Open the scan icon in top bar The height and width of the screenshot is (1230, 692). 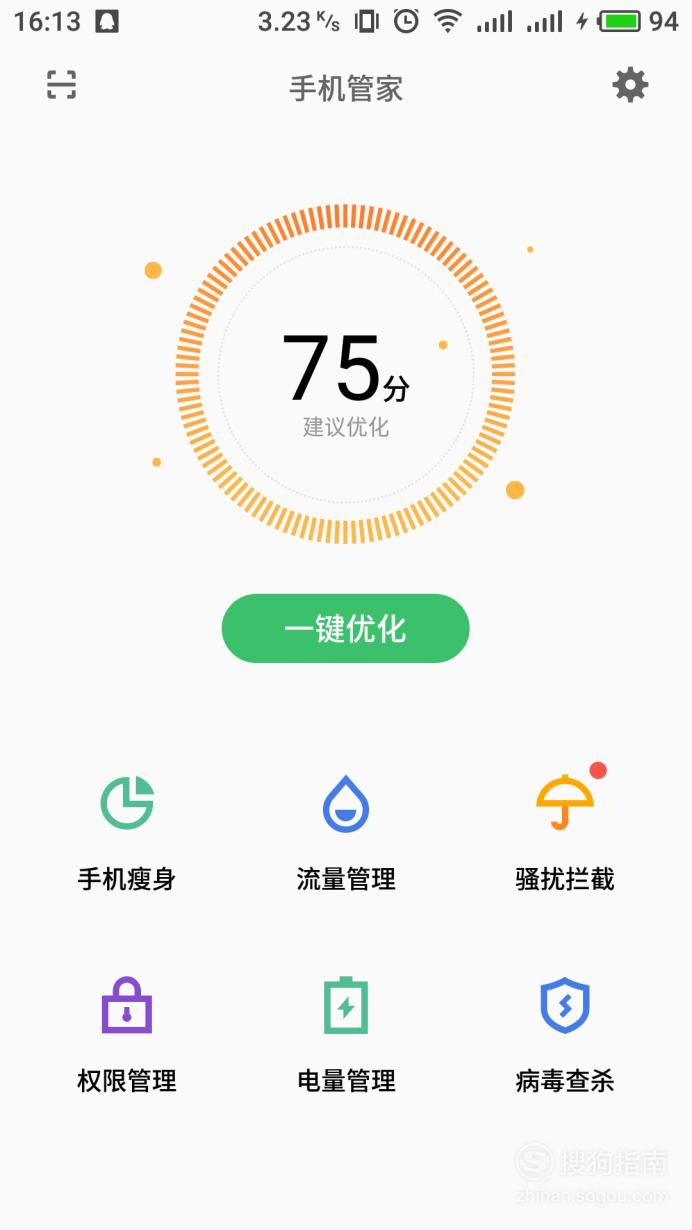[61, 86]
